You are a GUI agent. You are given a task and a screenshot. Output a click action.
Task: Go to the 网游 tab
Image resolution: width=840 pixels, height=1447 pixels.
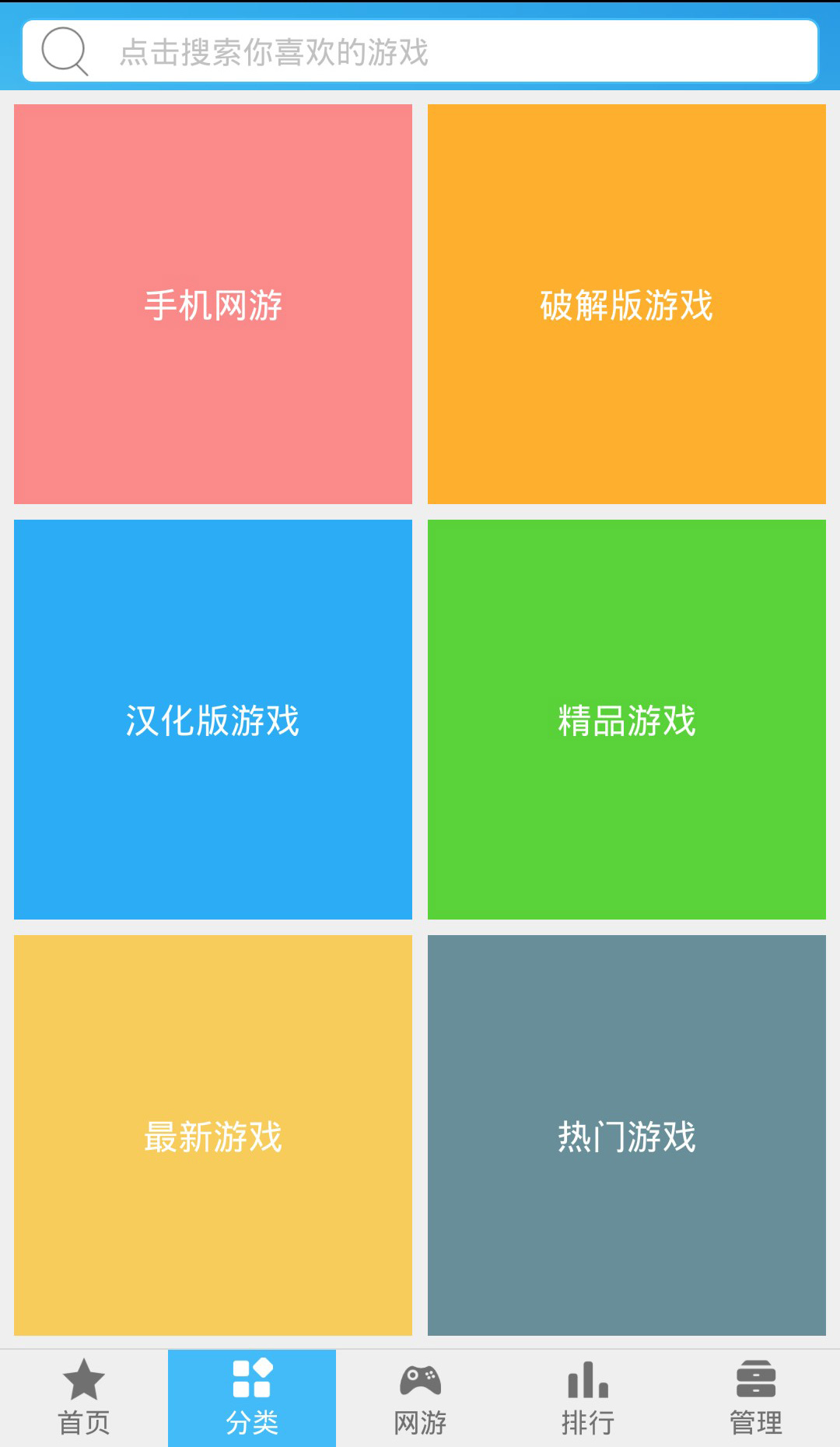[420, 1398]
